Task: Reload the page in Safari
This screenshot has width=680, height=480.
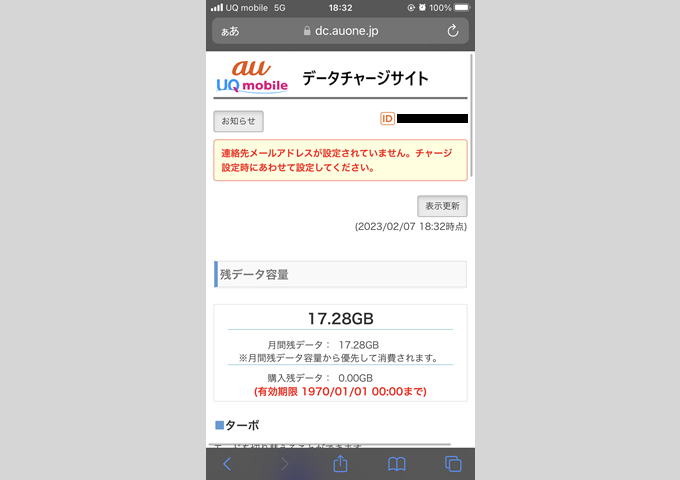Action: pyautogui.click(x=453, y=31)
